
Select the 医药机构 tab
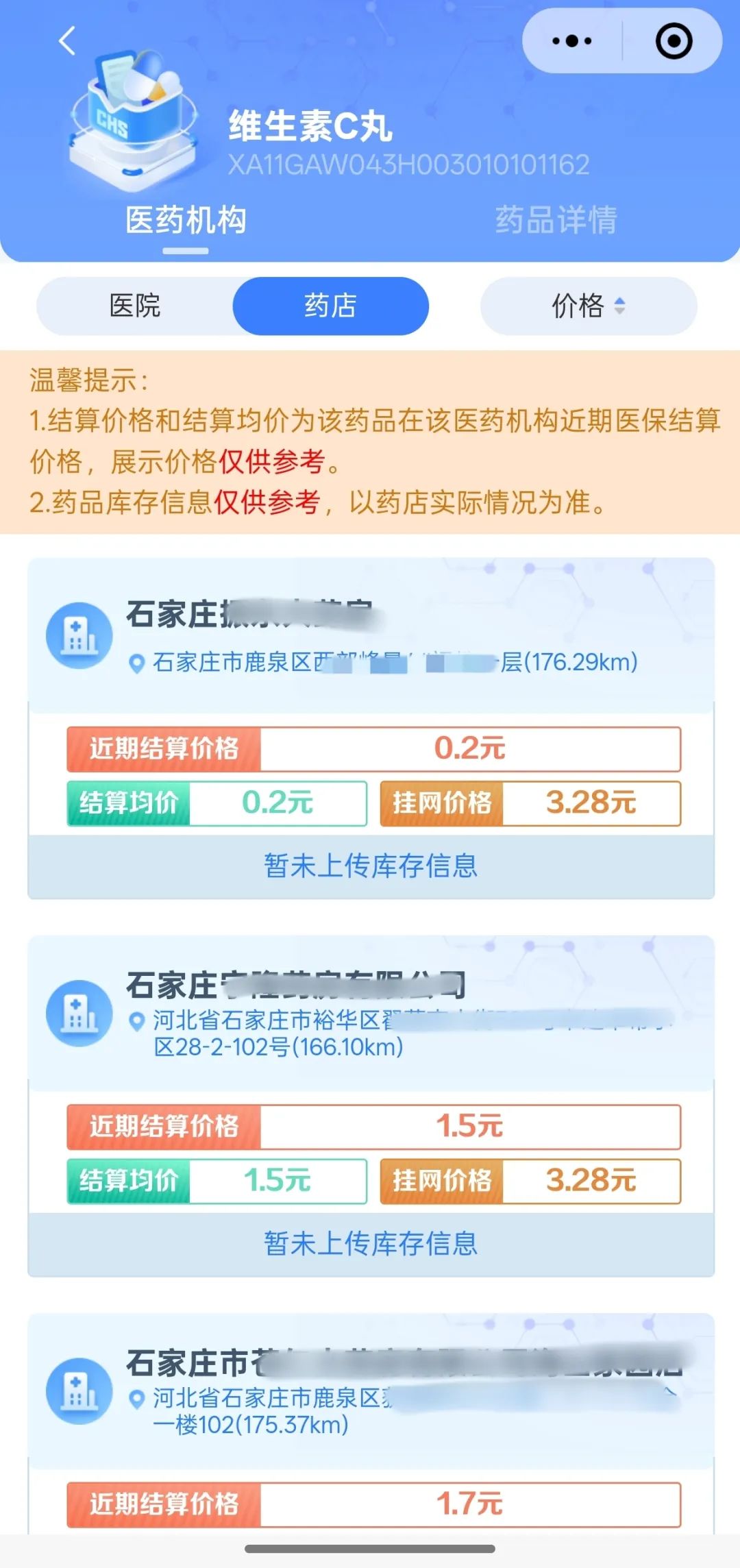coord(186,220)
